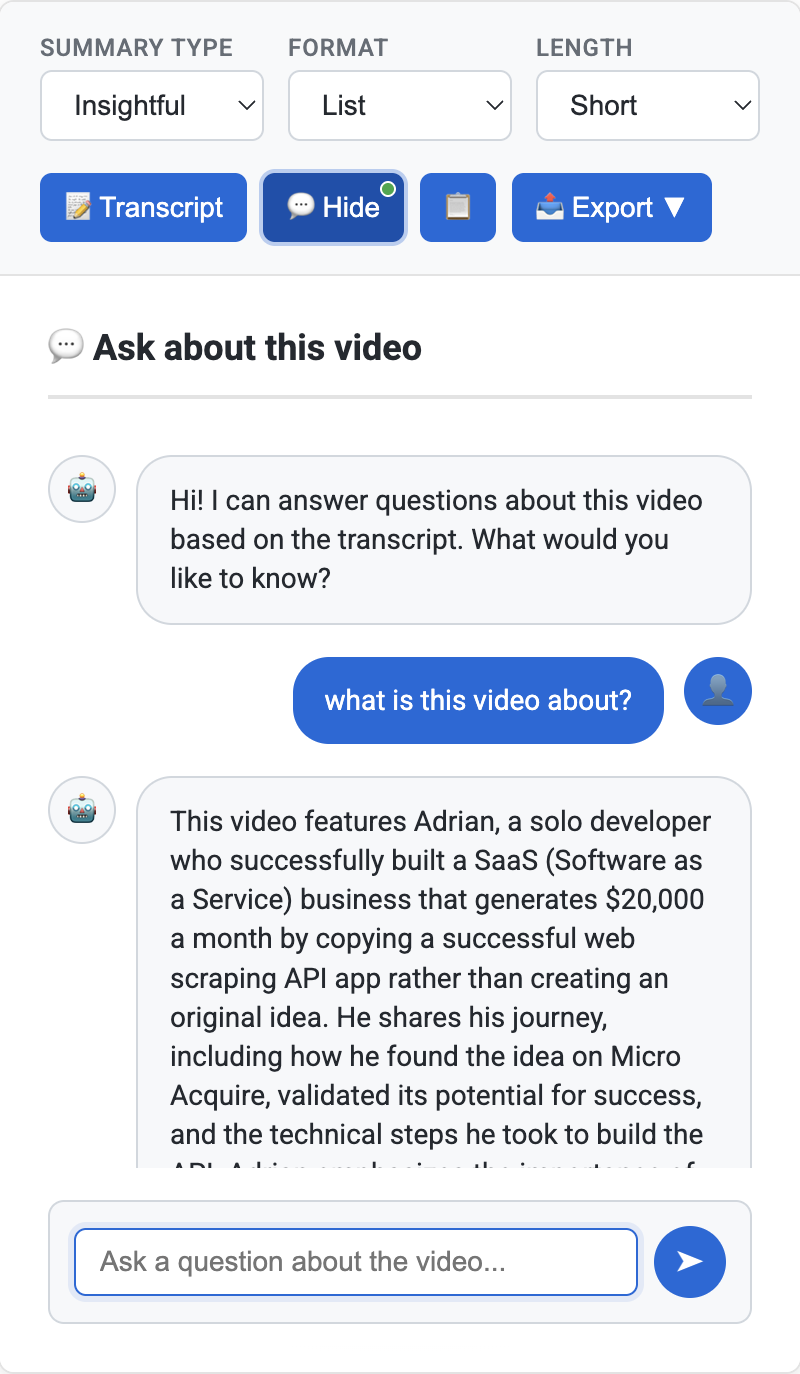Click the 'what is this video about?' message bubble
This screenshot has width=800, height=1374.
[478, 700]
